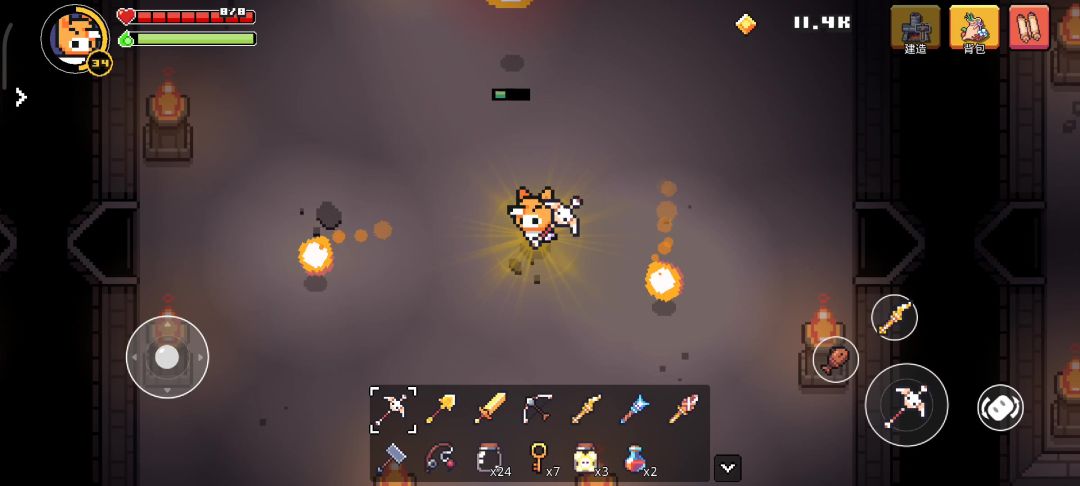The image size is (1080, 486).
Task: Select the golden key x7 item
Action: pos(540,458)
